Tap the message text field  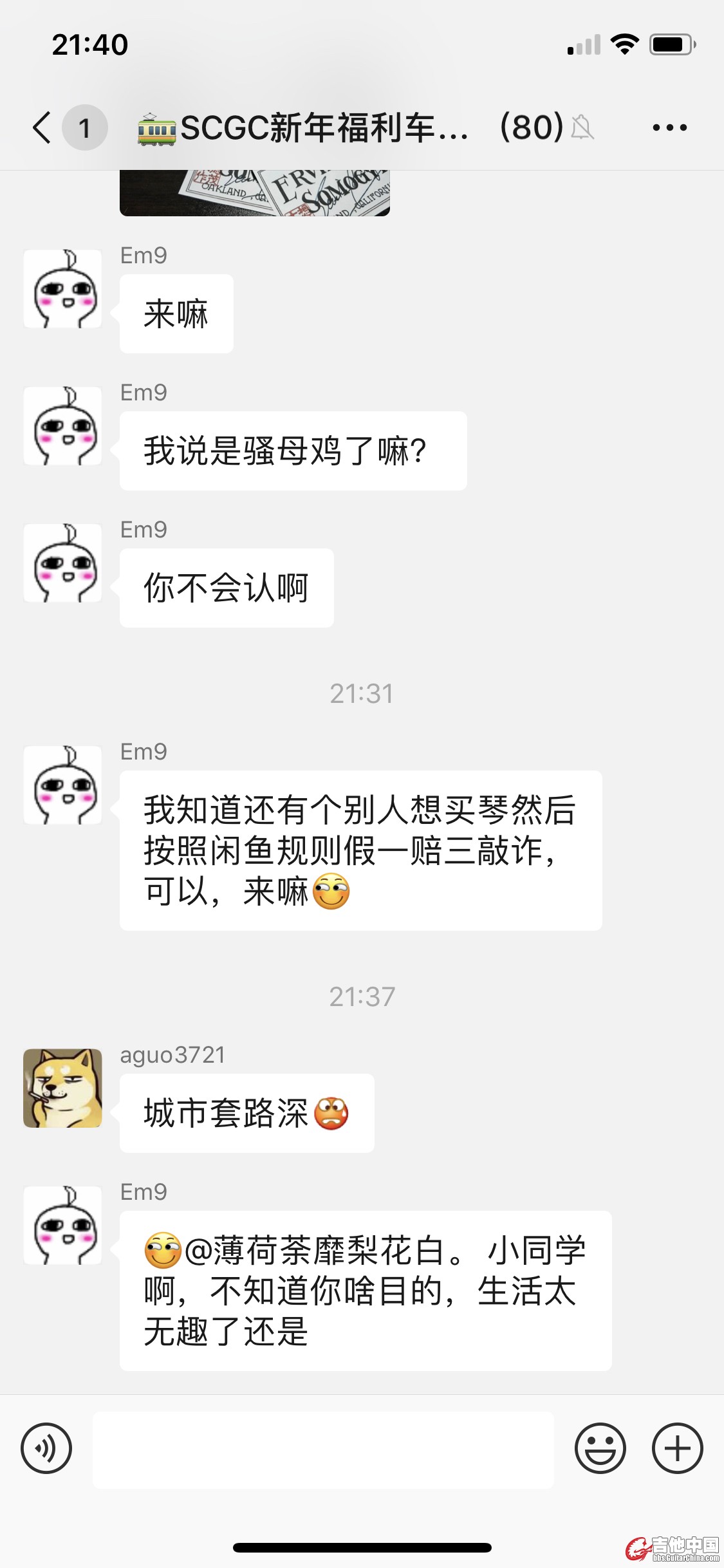(x=323, y=1450)
